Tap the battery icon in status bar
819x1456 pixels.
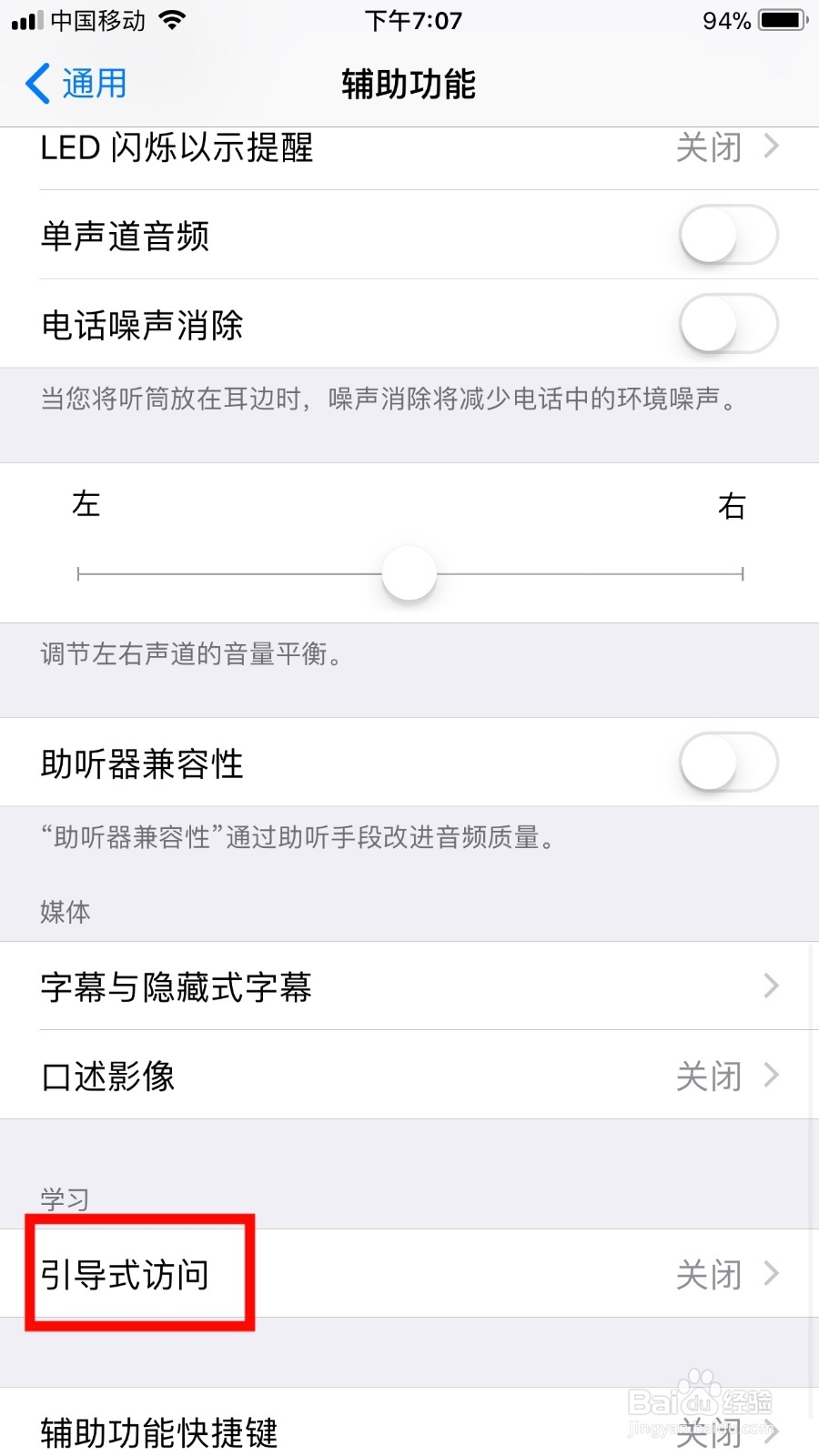(x=781, y=20)
